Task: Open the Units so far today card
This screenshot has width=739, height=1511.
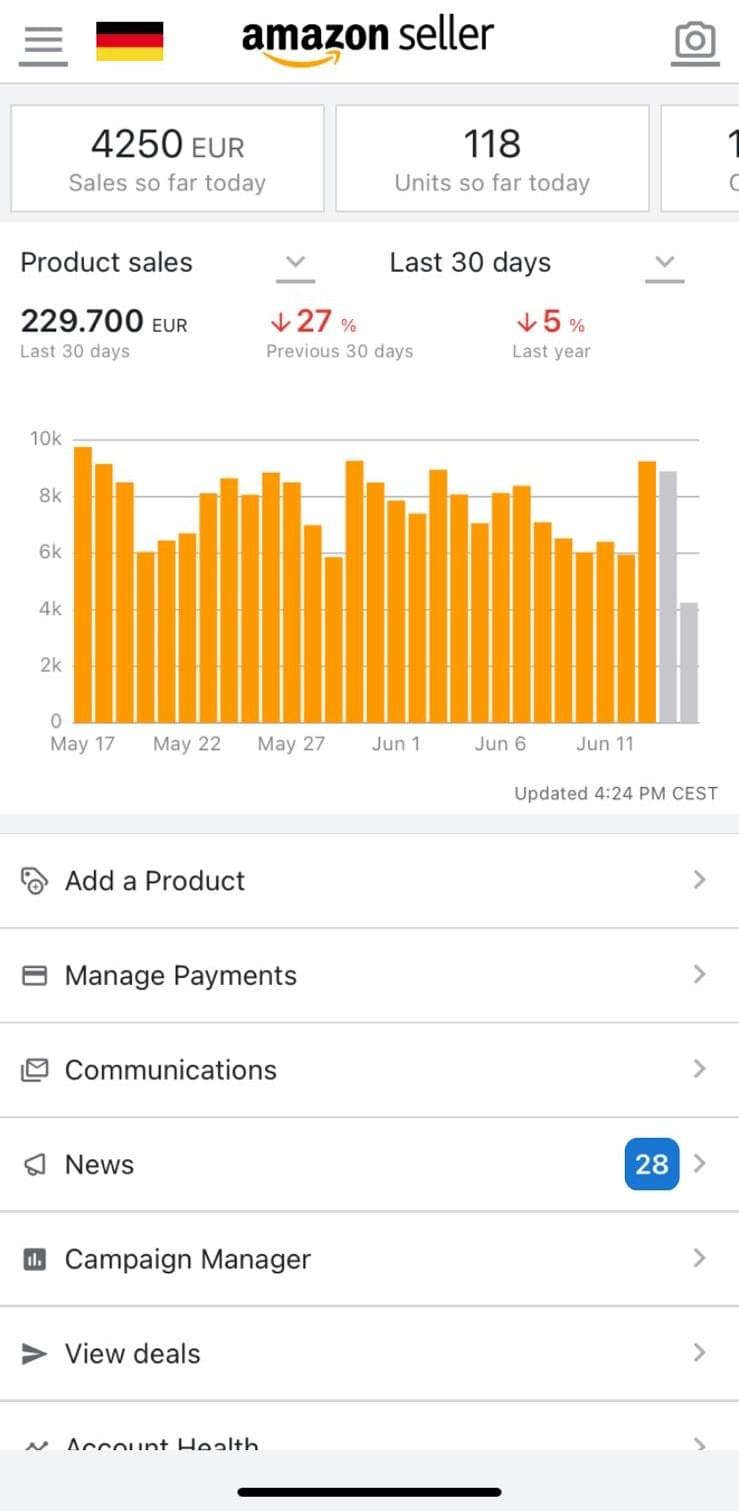Action: pyautogui.click(x=492, y=158)
